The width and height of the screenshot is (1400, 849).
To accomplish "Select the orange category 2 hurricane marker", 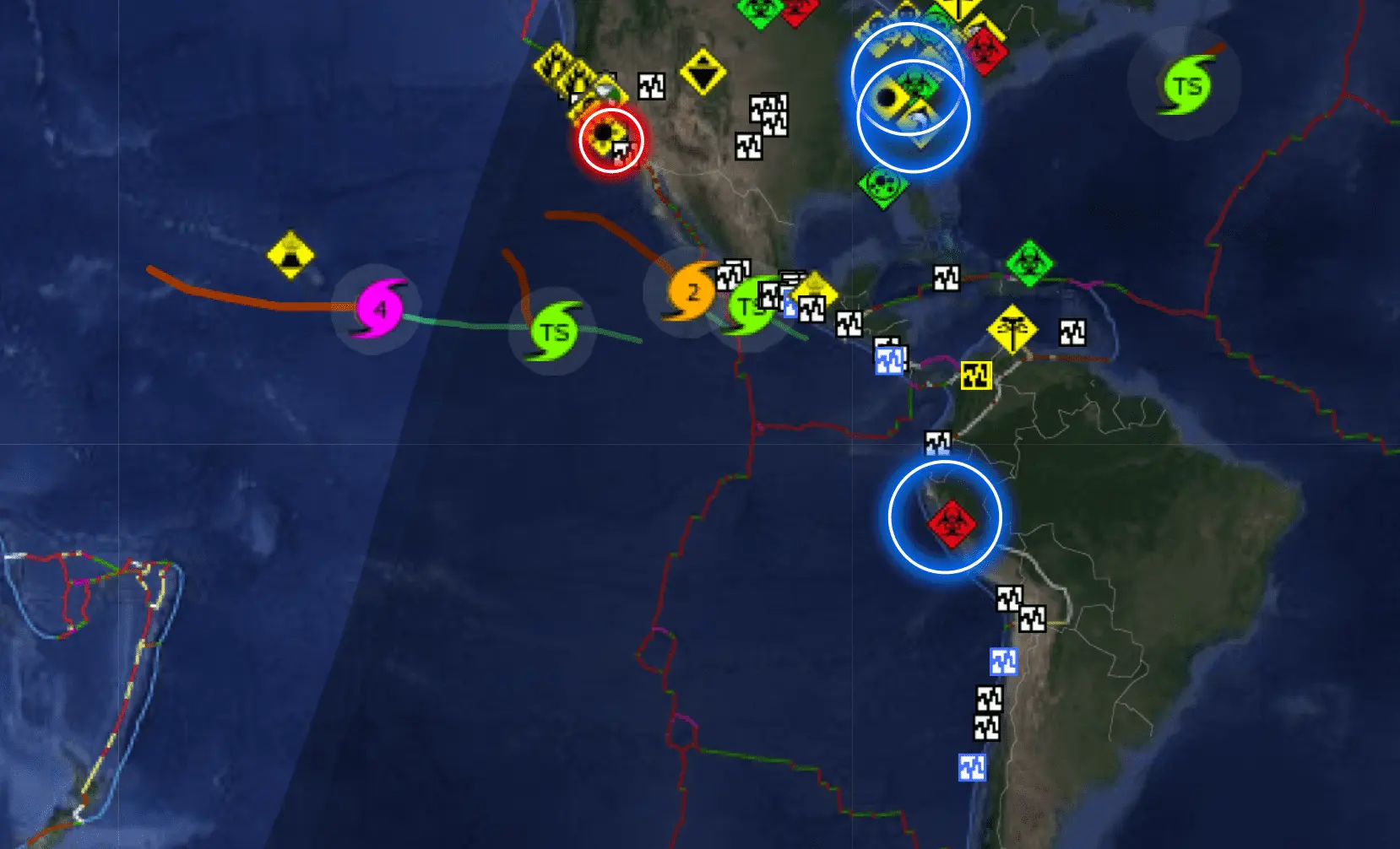I will [x=692, y=292].
